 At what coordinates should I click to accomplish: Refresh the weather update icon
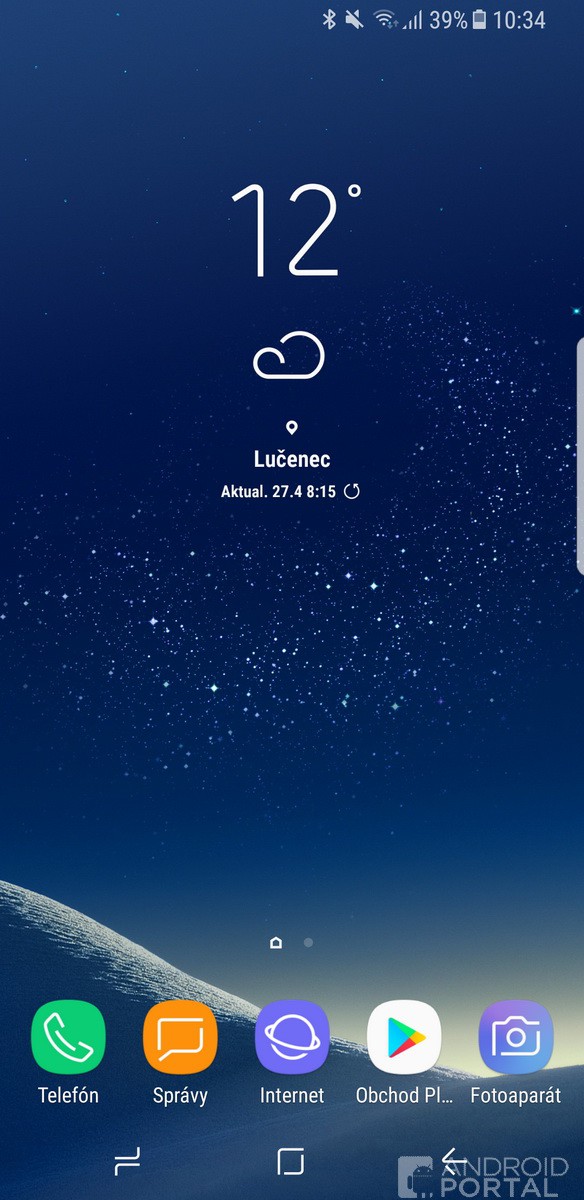pyautogui.click(x=351, y=491)
